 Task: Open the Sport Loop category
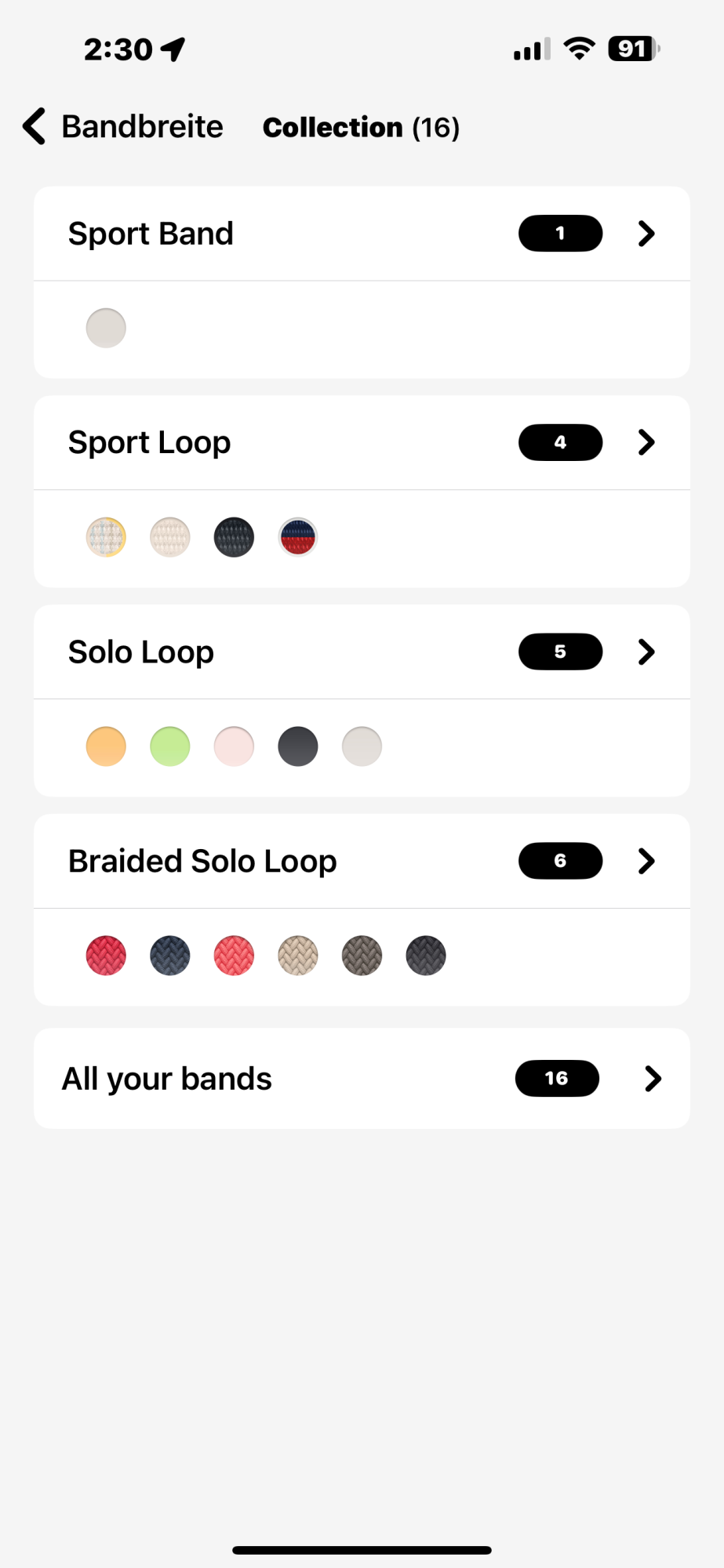click(361, 443)
